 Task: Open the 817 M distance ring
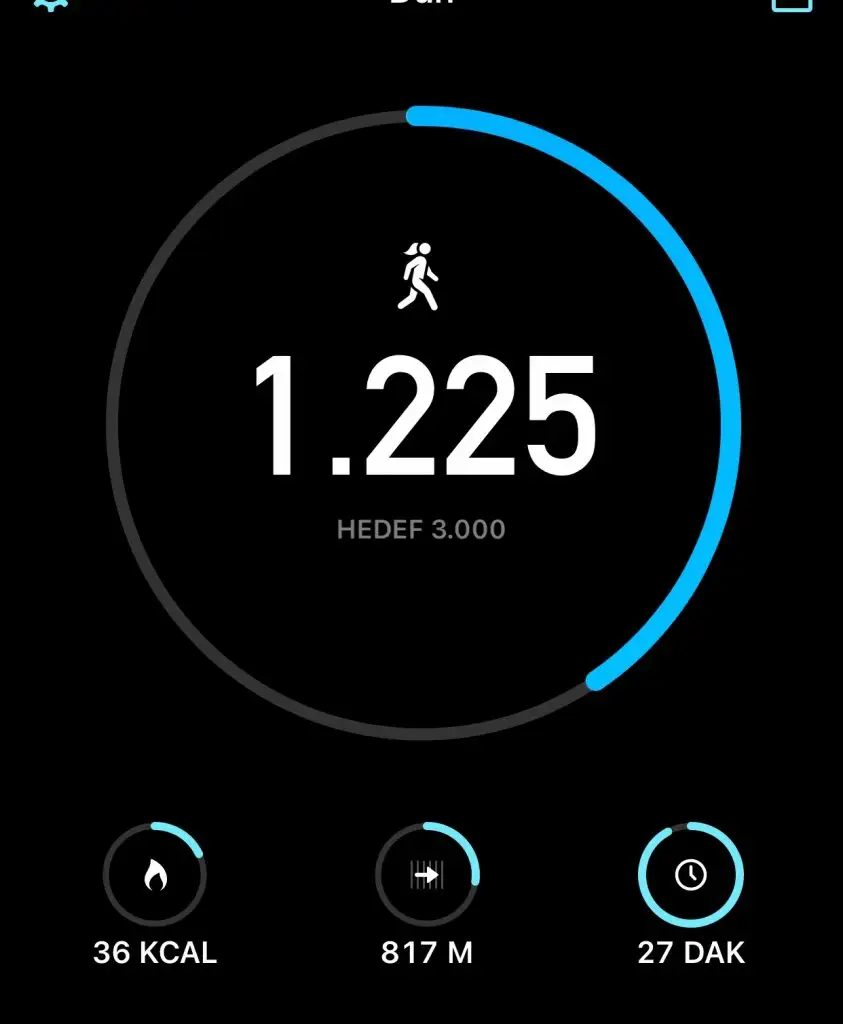(427, 876)
